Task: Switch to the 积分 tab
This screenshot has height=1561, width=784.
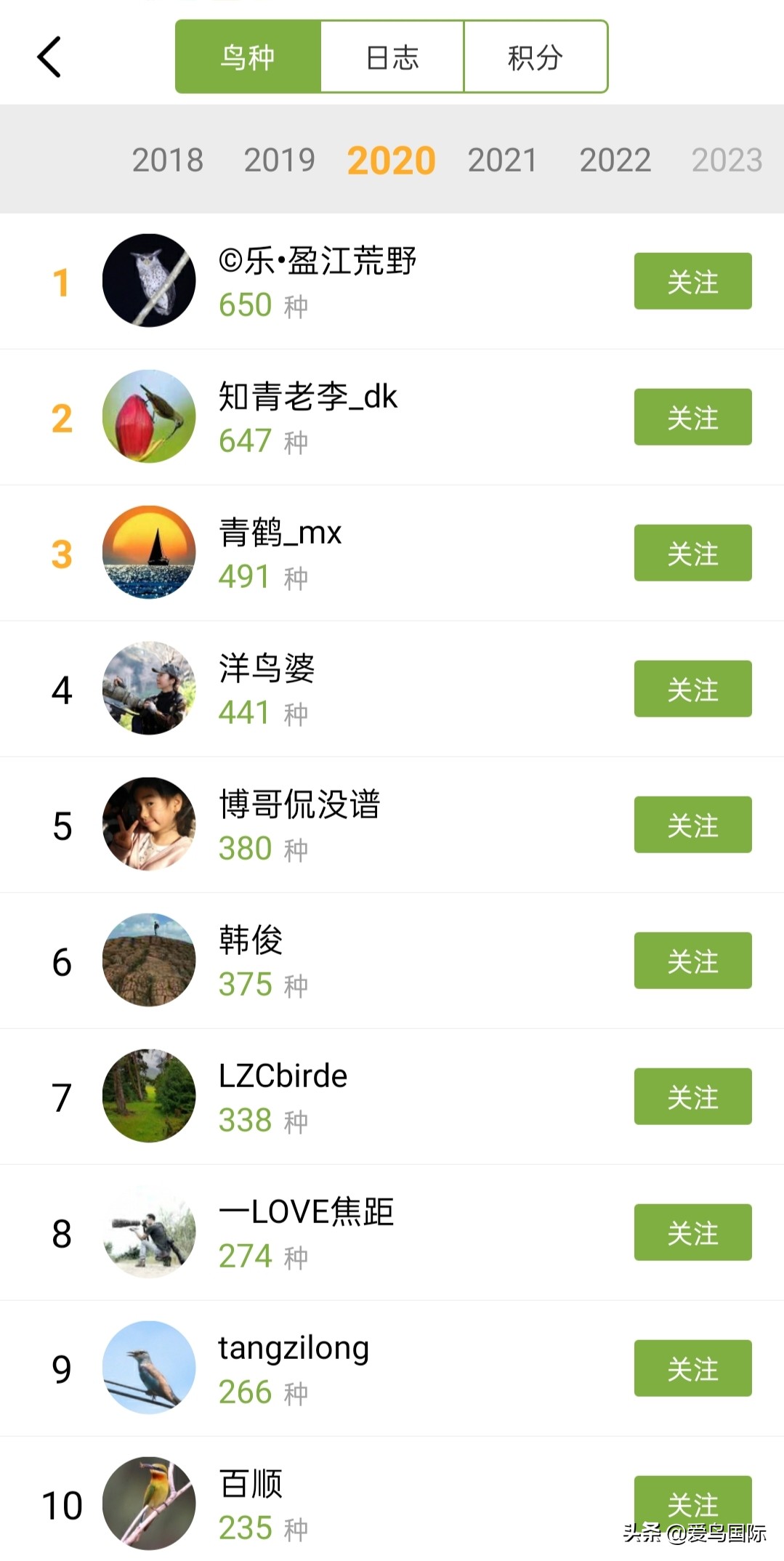Action: click(535, 57)
